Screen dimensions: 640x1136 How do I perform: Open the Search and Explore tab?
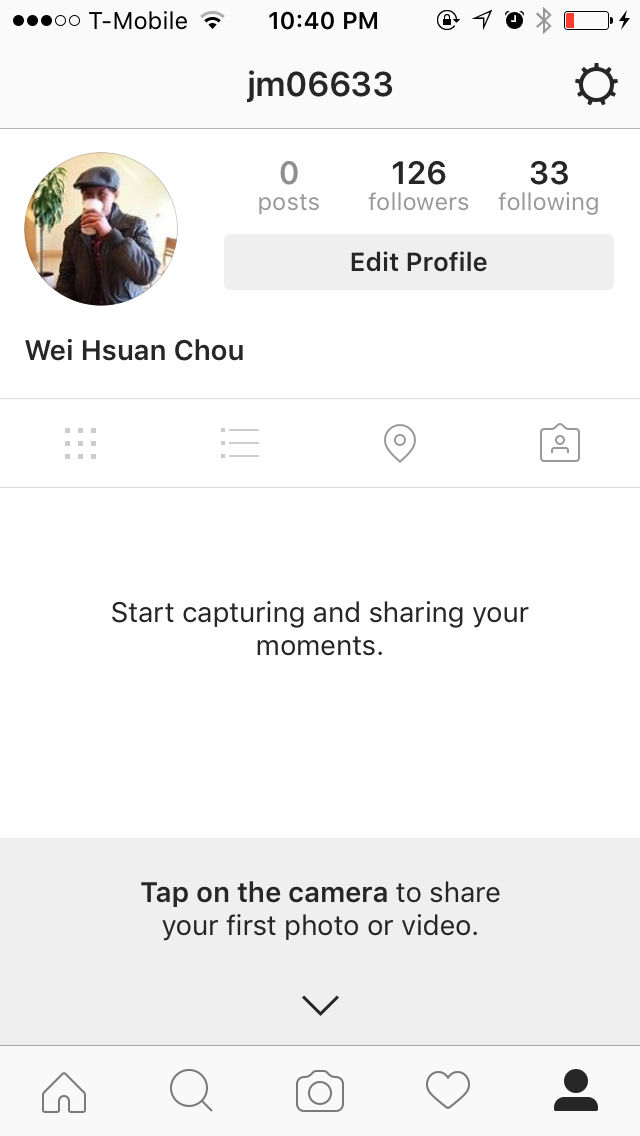(x=191, y=1091)
